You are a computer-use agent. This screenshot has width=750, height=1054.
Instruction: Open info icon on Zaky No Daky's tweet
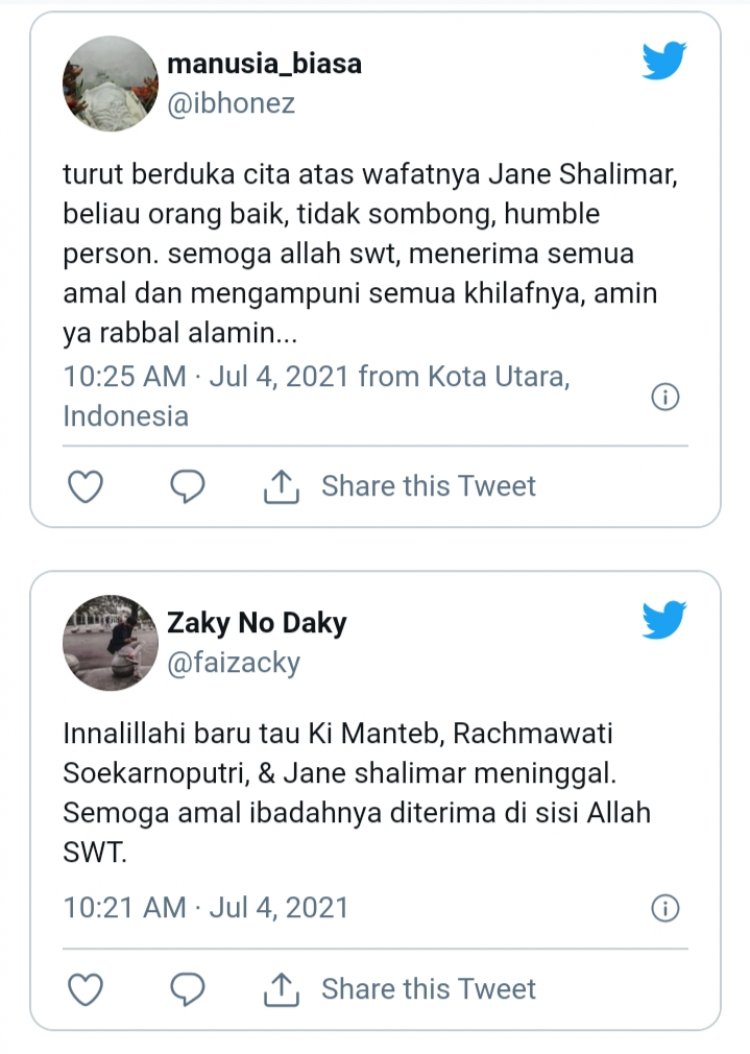[665, 908]
